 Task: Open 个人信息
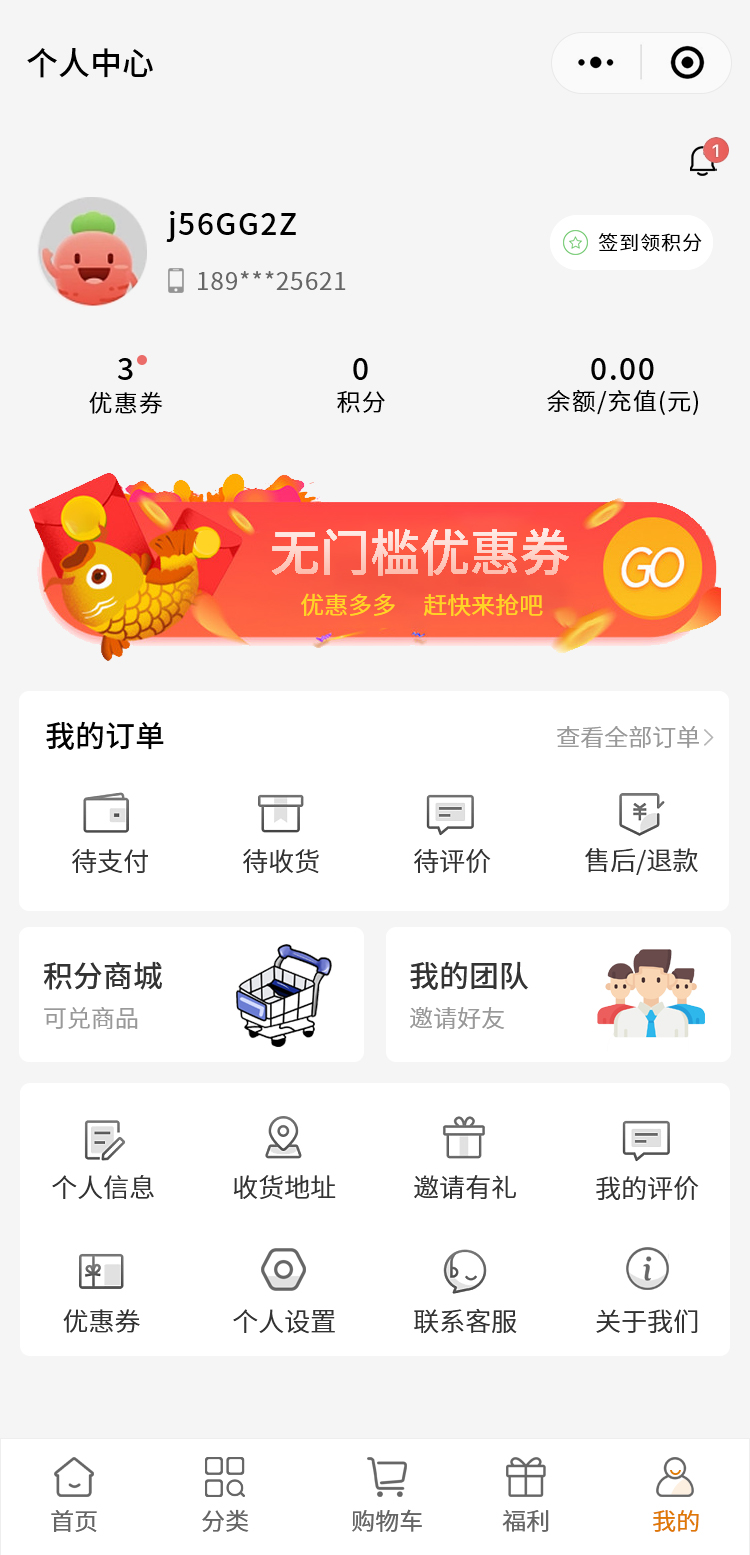[x=103, y=1159]
